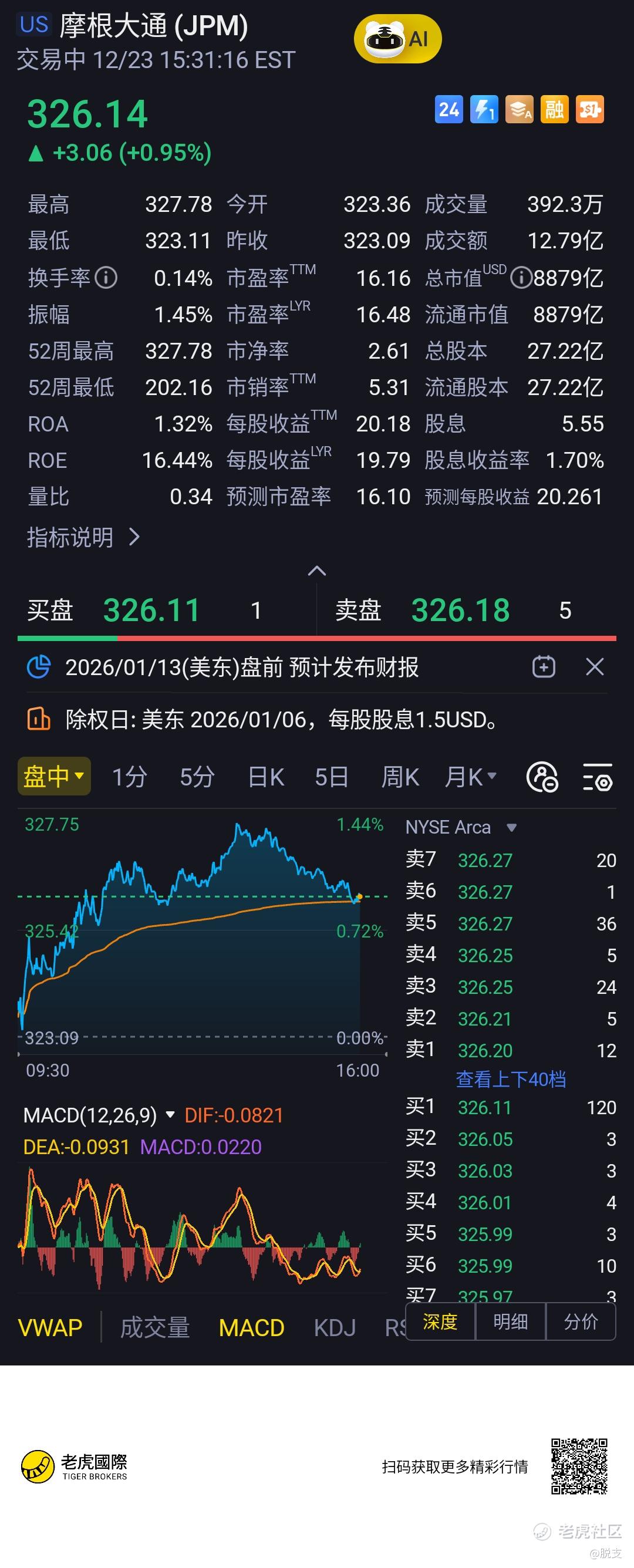The width and height of the screenshot is (634, 1568).
Task: View the 查看上下40档 order book link
Action: [x=511, y=1079]
